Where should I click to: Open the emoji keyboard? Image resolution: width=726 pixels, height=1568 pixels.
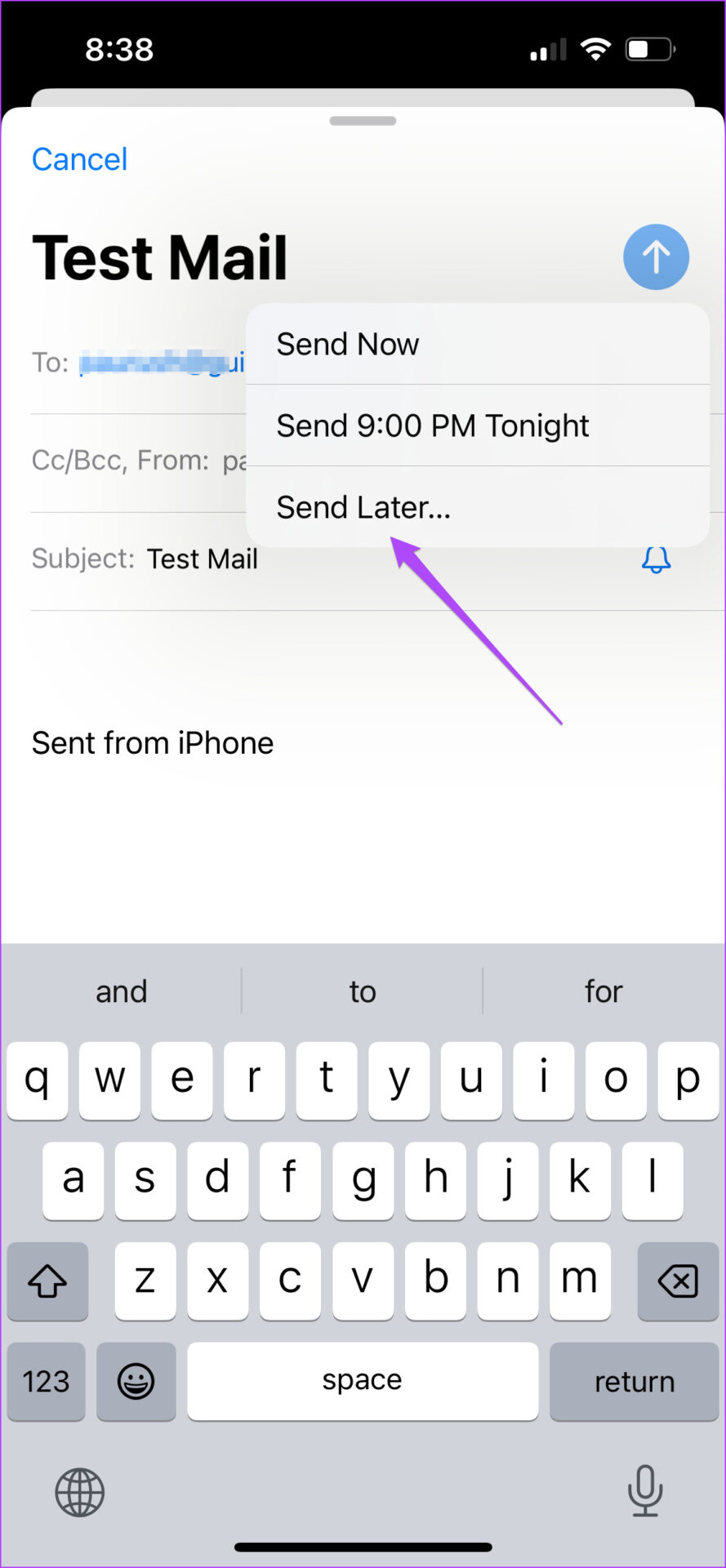(x=136, y=1381)
